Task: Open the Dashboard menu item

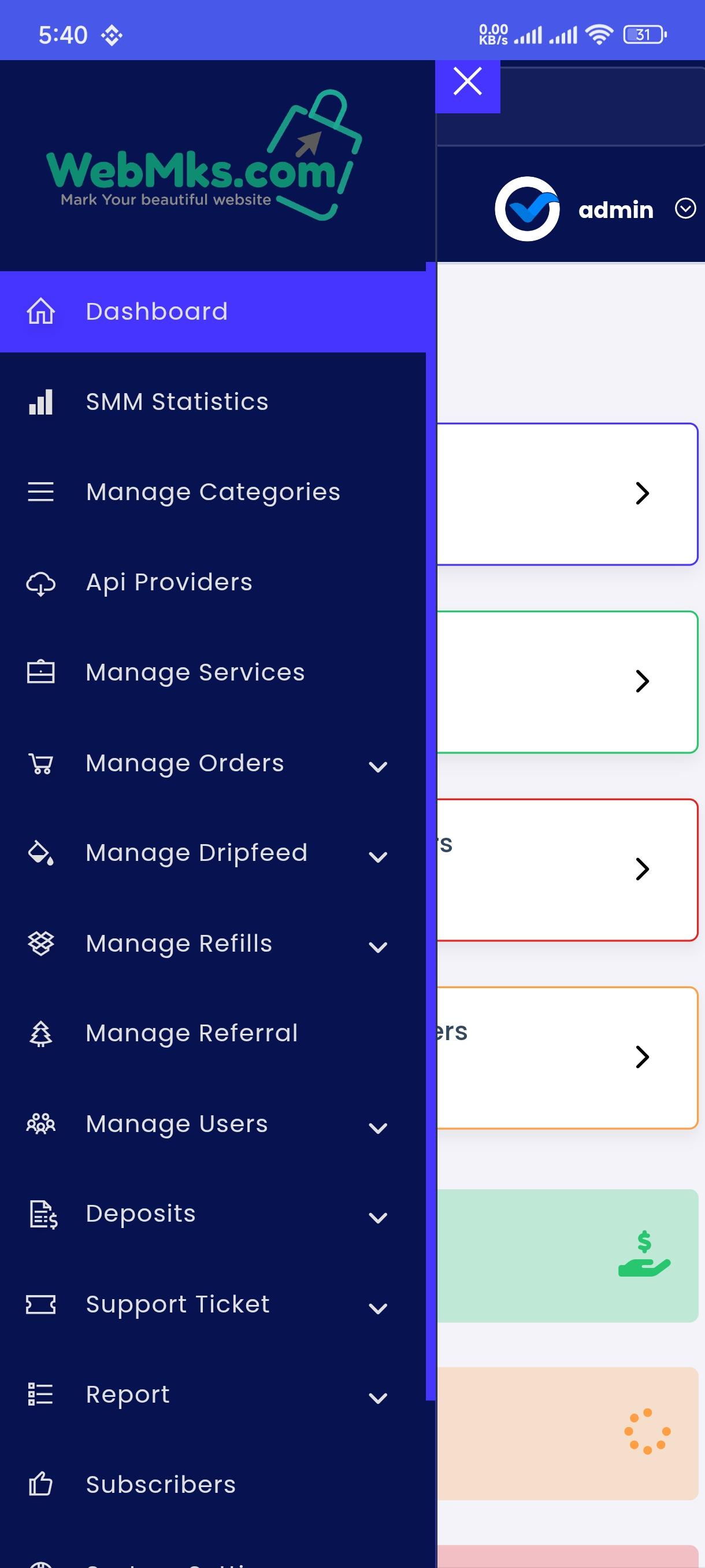Action: tap(213, 312)
